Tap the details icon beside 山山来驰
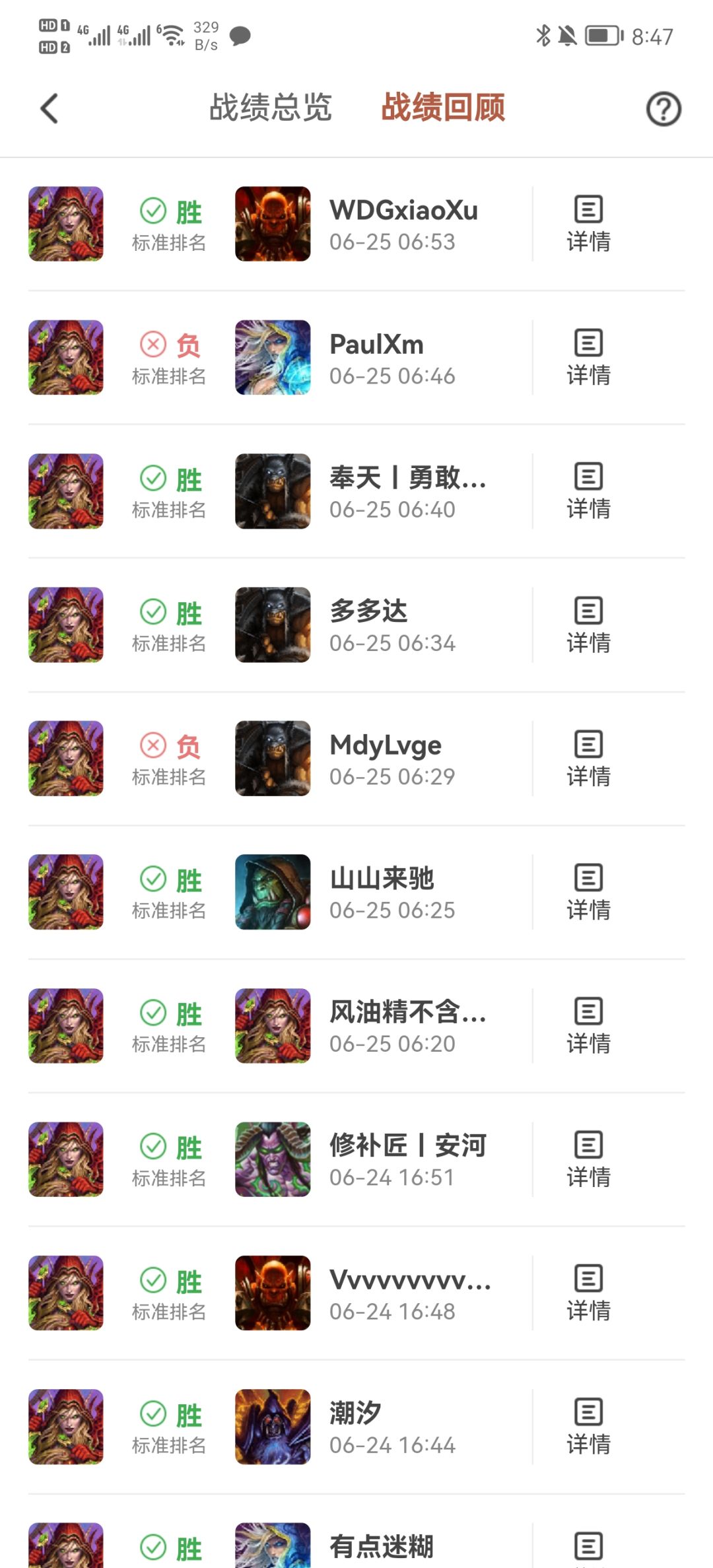This screenshot has height=1568, width=713. [x=587, y=893]
